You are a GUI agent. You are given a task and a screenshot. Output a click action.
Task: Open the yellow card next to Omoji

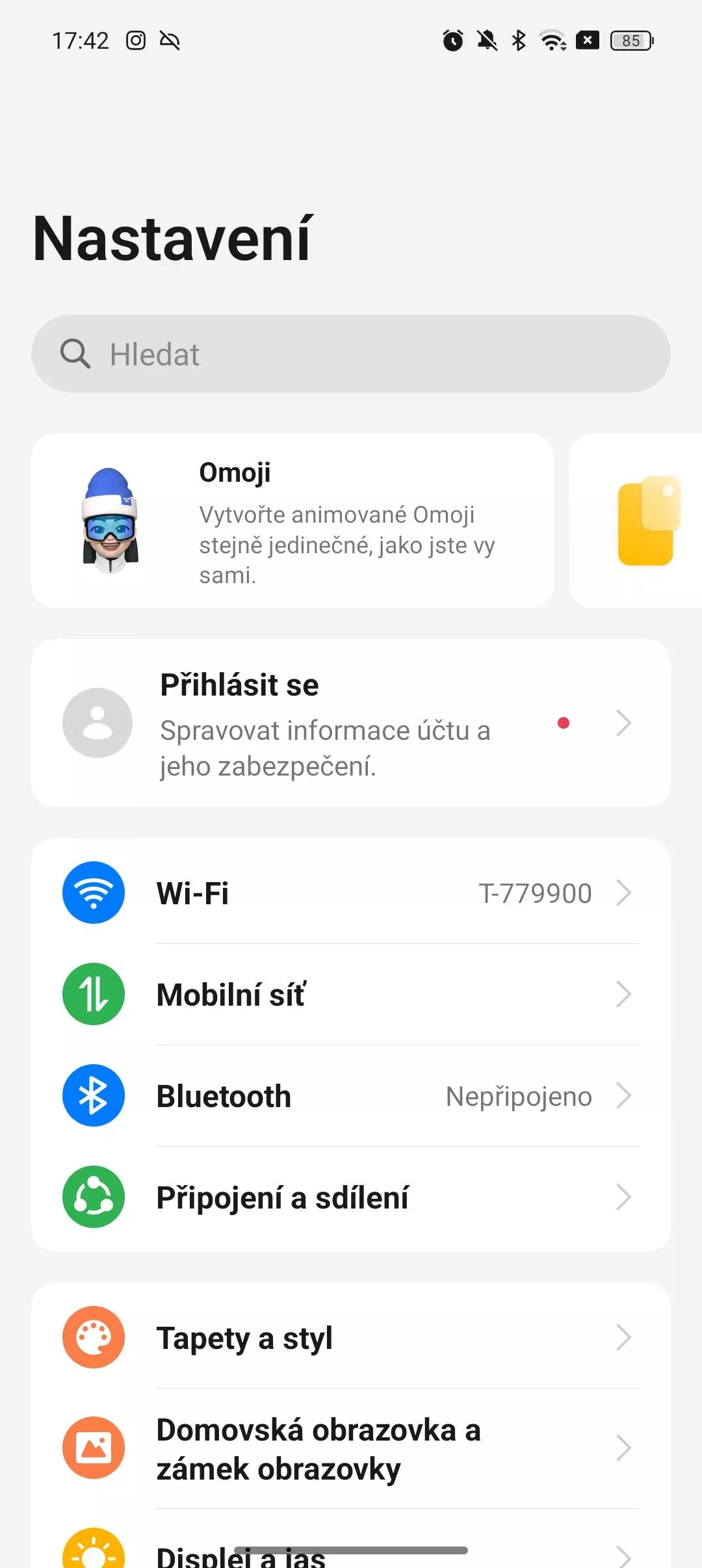point(636,521)
